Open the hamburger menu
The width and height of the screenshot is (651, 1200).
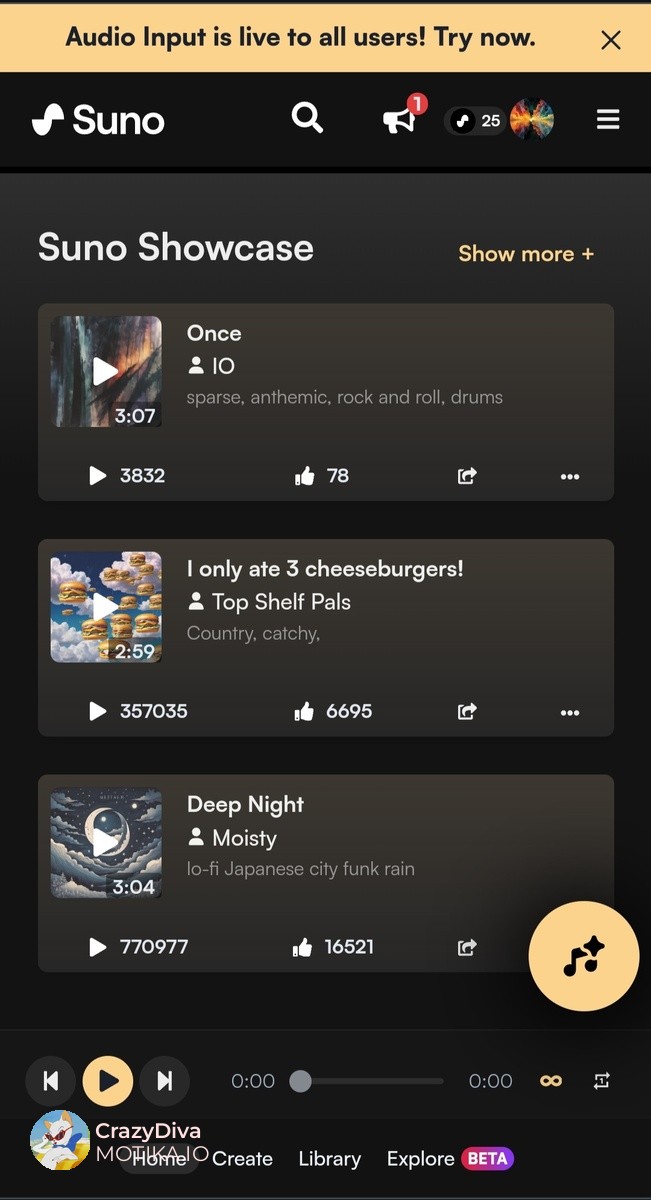(608, 120)
